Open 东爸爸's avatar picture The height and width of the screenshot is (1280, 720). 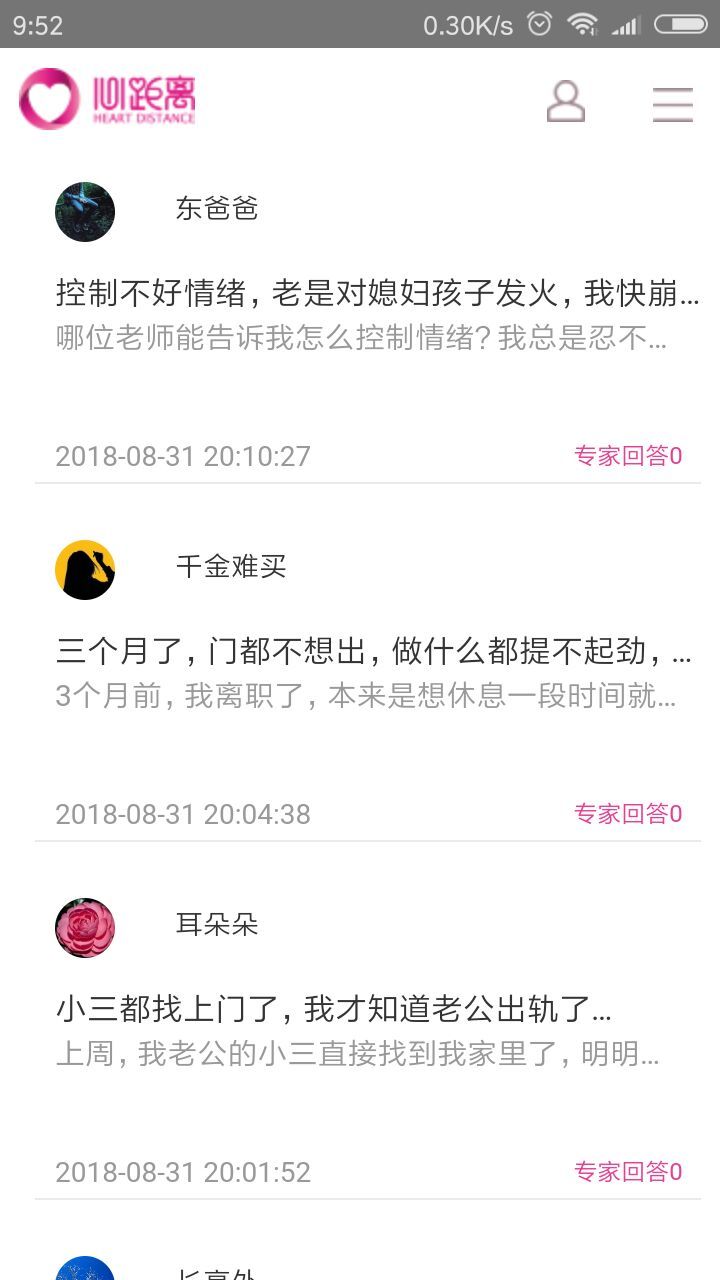point(85,212)
